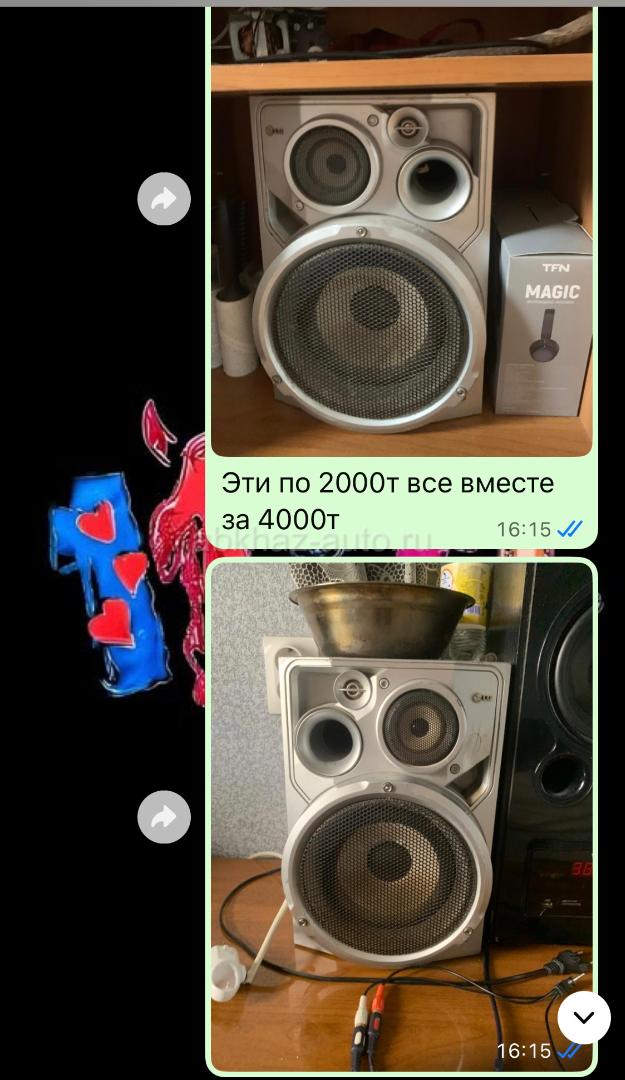625x1080 pixels.
Task: Jump to the latest messages with the down arrow
Action: (584, 1017)
